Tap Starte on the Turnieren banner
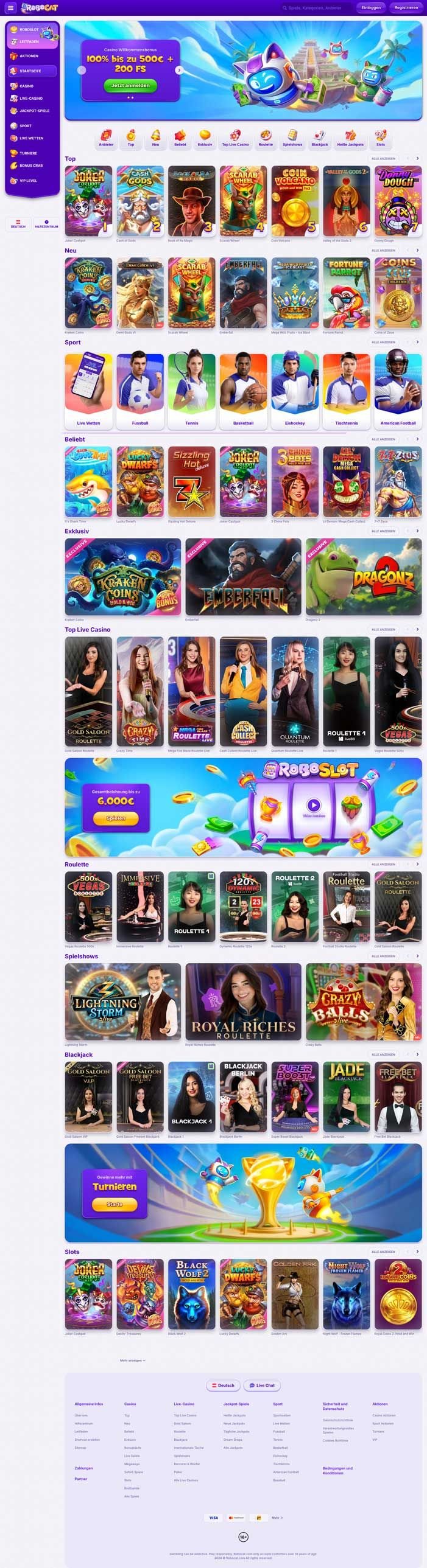Screen dimensions: 427x1568 pos(115,1204)
